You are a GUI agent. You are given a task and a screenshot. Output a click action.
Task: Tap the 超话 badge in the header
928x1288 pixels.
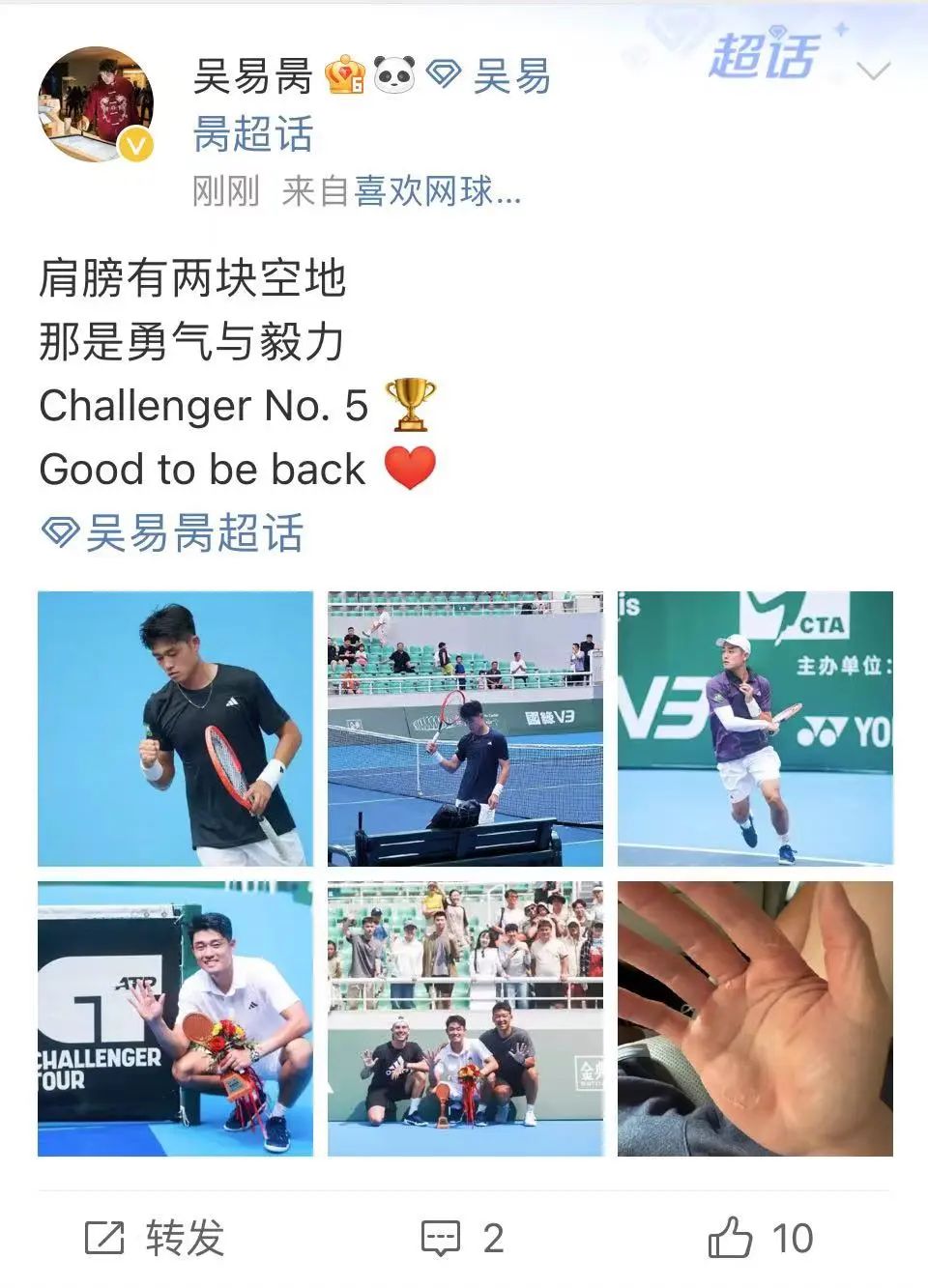tap(764, 57)
